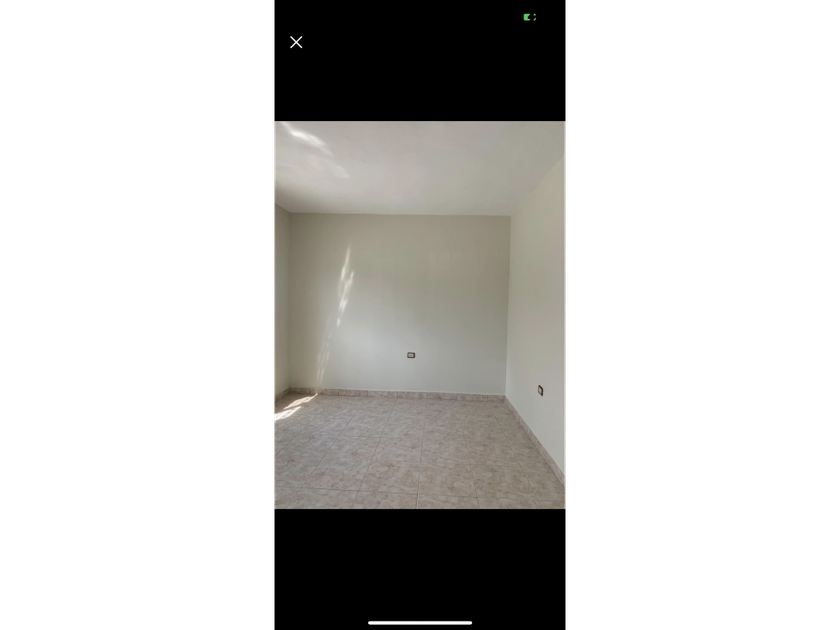Close the full-screen photo viewer
840x630 pixels.
[x=296, y=42]
